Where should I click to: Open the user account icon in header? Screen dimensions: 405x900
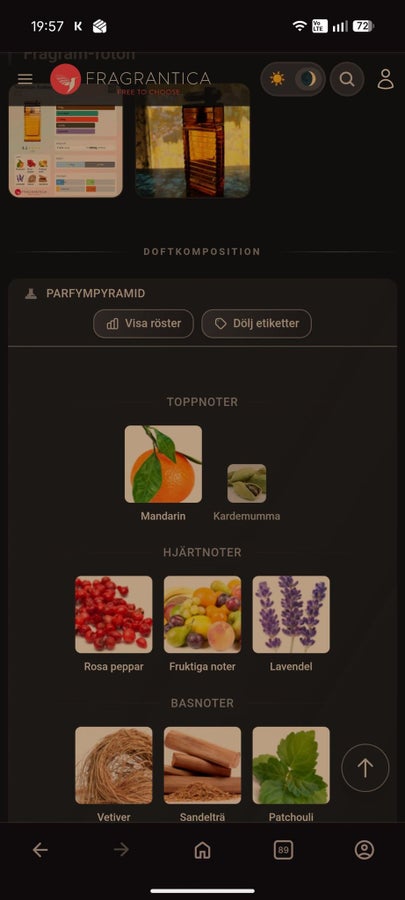click(x=385, y=79)
